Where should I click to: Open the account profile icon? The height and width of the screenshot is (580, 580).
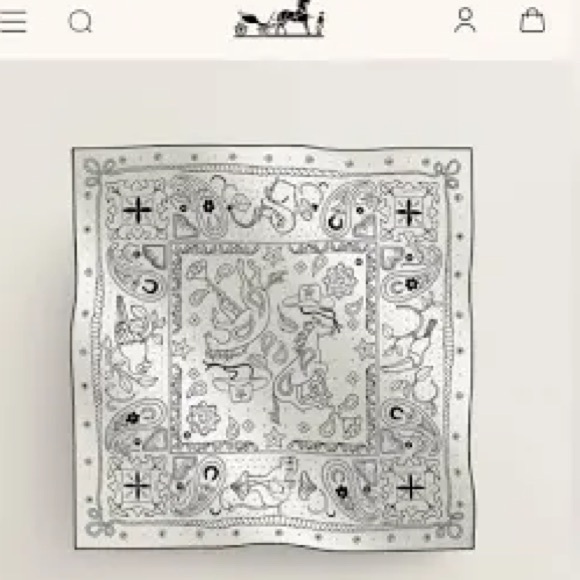(465, 21)
